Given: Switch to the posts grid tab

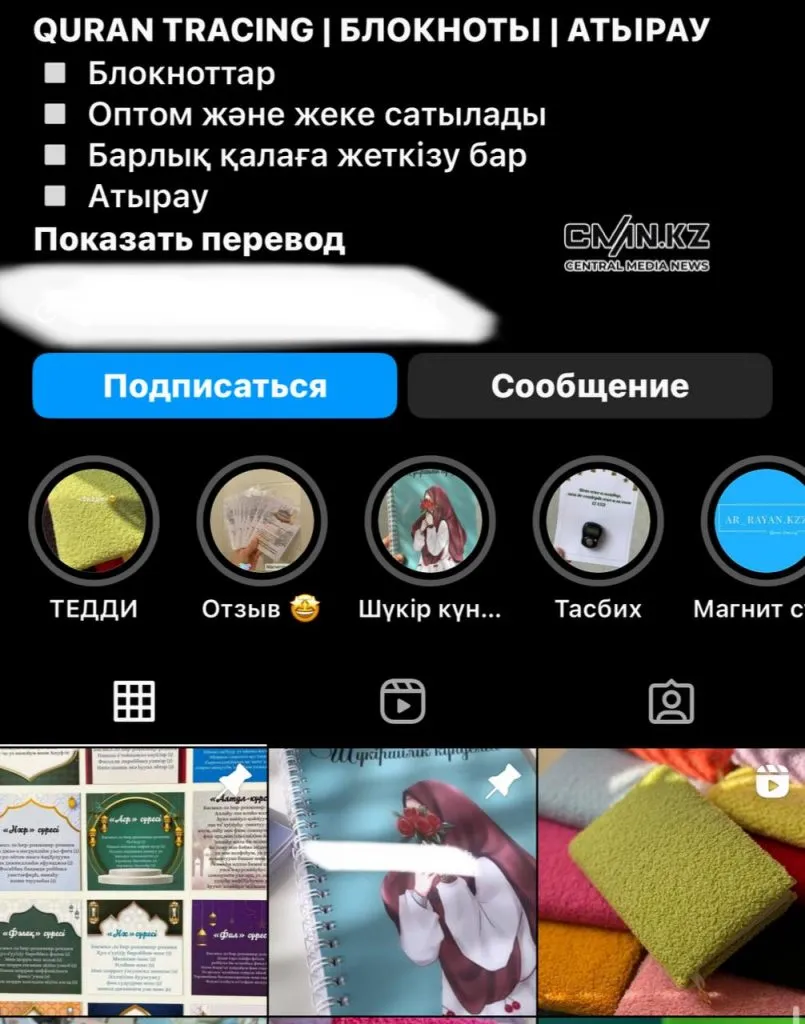Looking at the screenshot, I should (134, 702).
